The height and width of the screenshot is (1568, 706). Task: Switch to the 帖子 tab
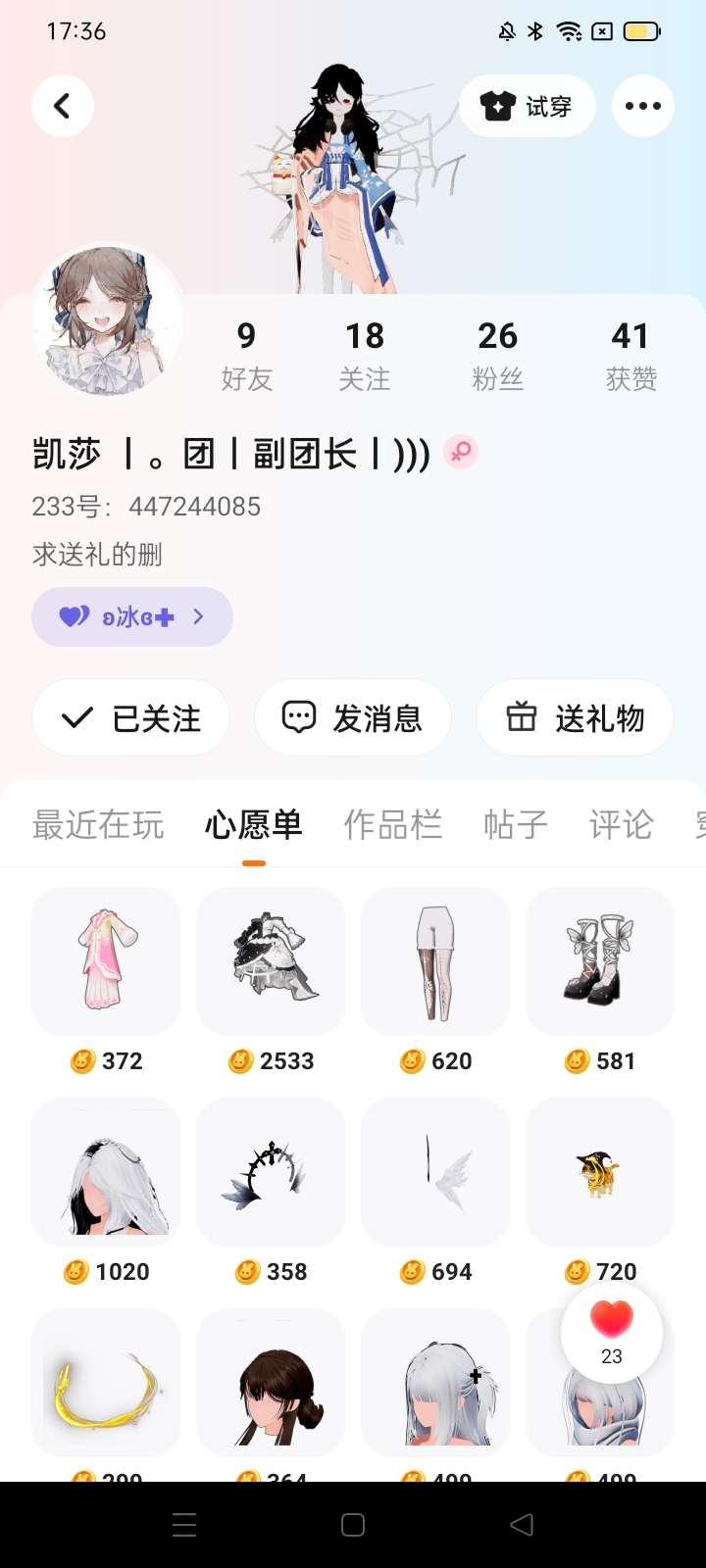[x=515, y=824]
